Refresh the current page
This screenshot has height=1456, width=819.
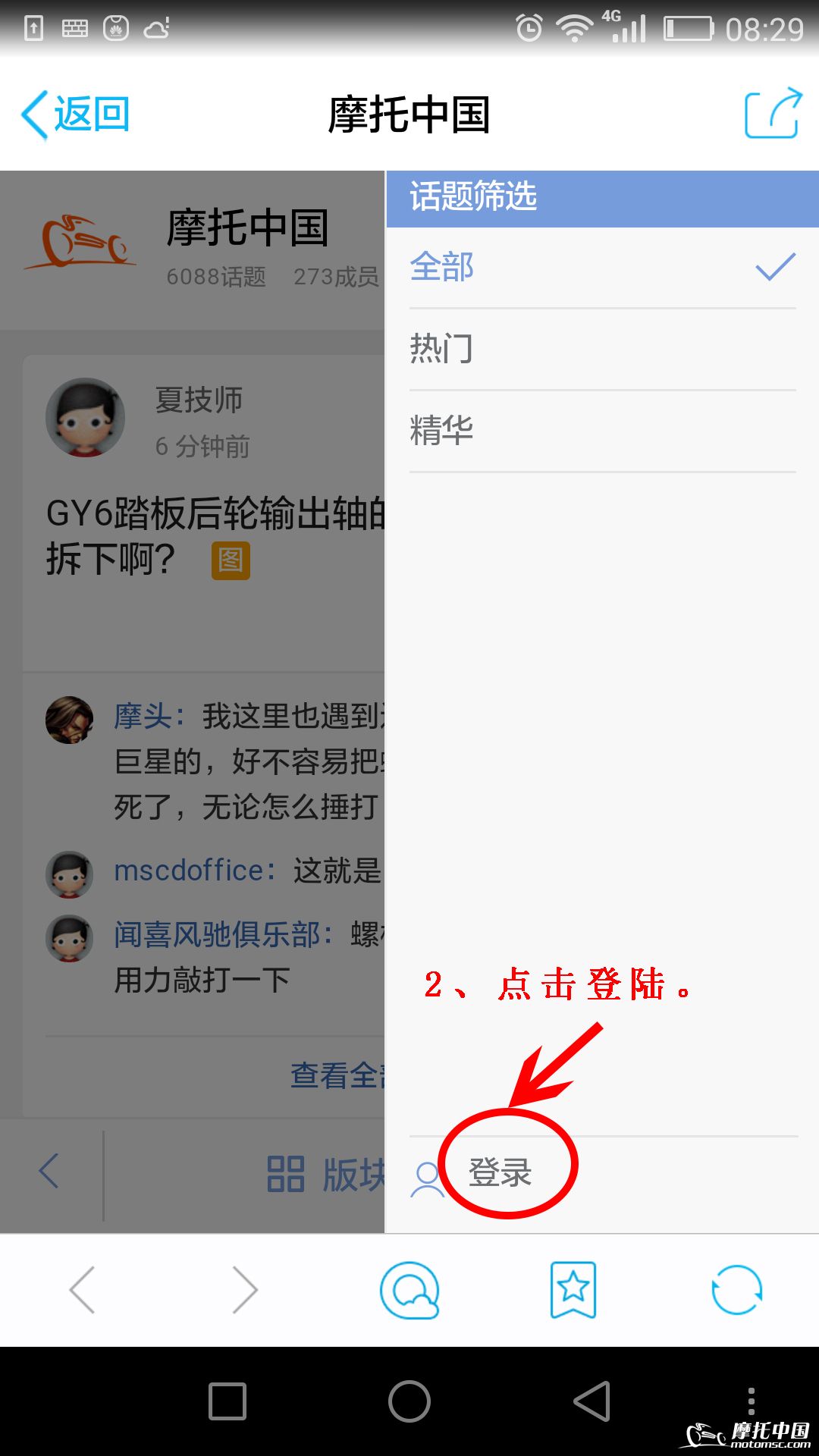(736, 1289)
